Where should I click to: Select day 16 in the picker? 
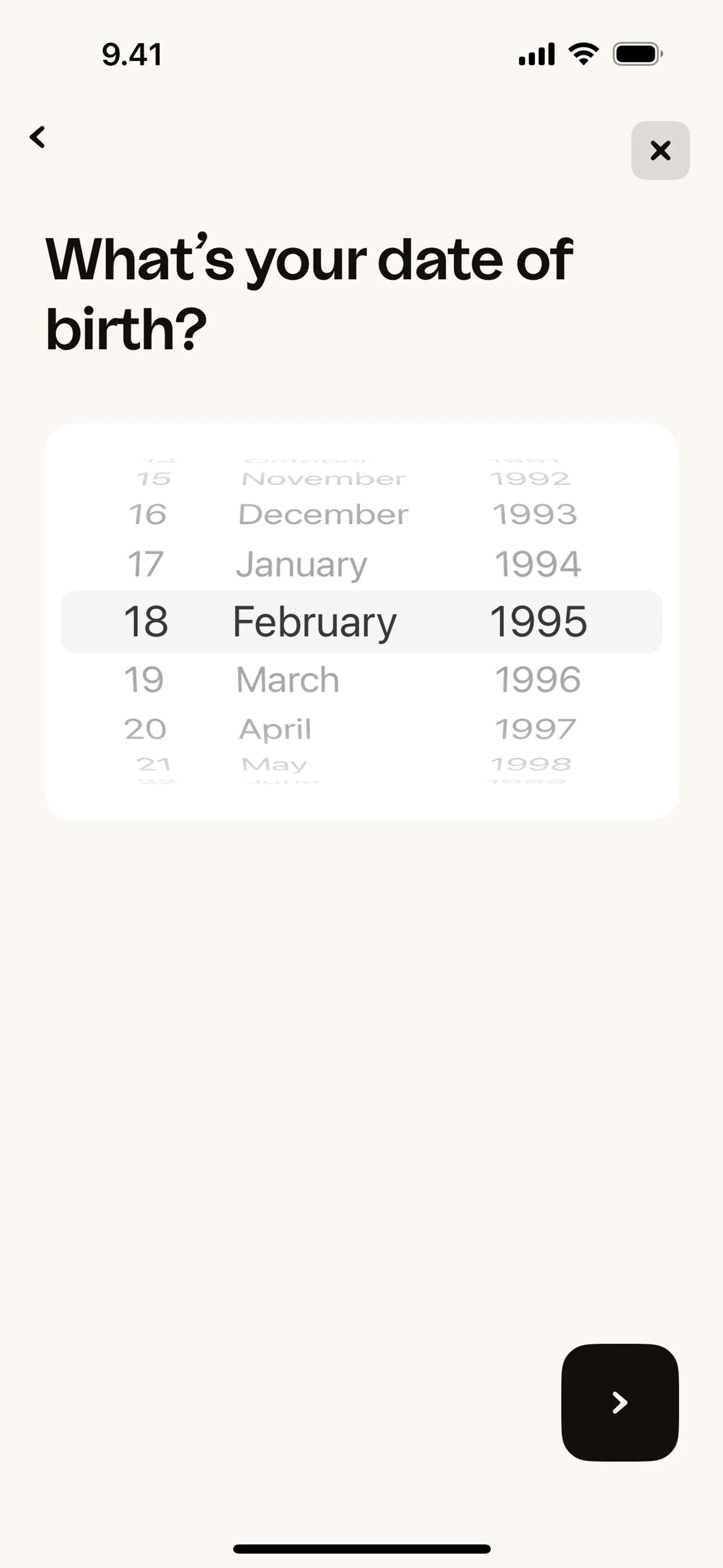coord(148,514)
